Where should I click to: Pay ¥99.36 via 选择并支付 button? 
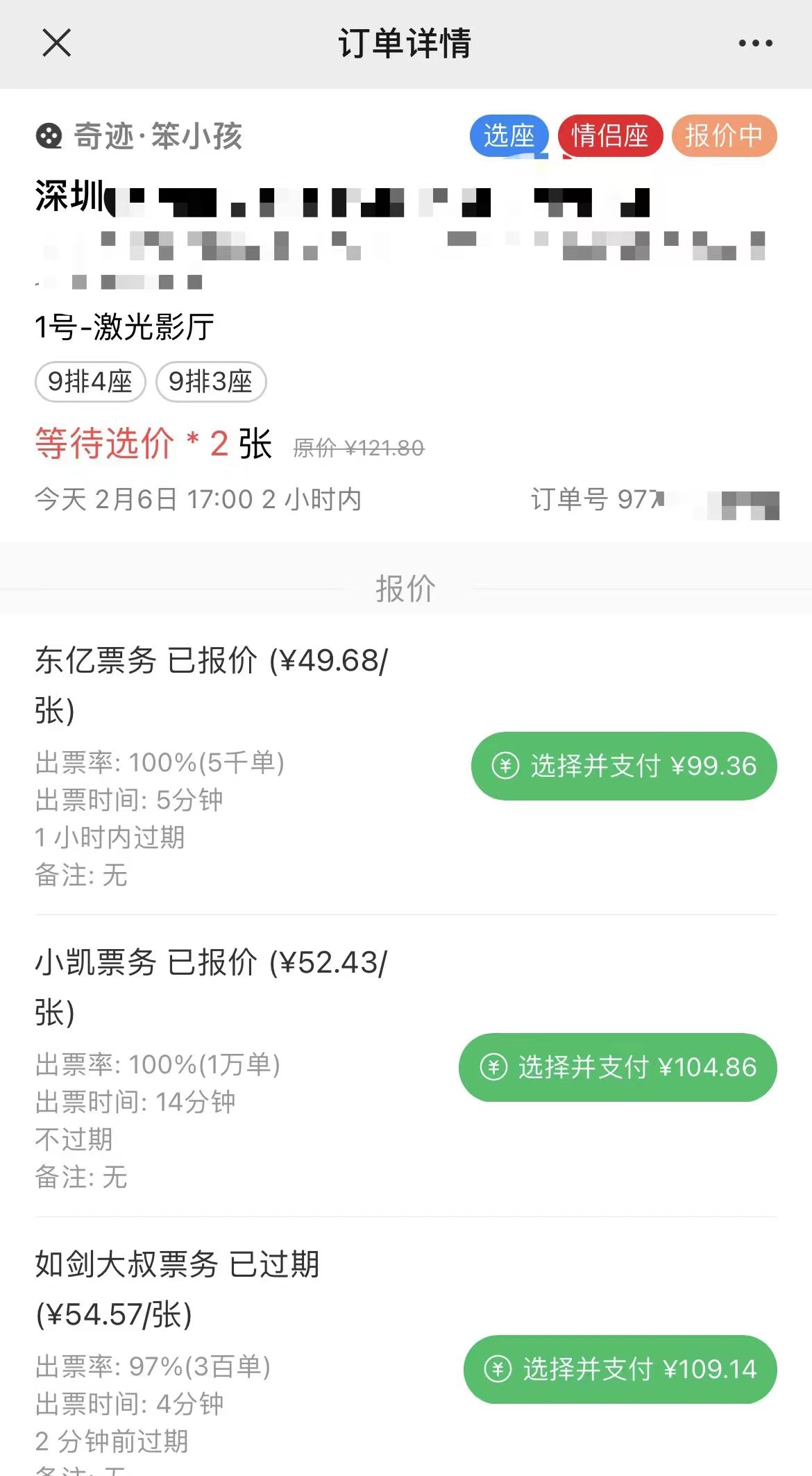point(623,766)
